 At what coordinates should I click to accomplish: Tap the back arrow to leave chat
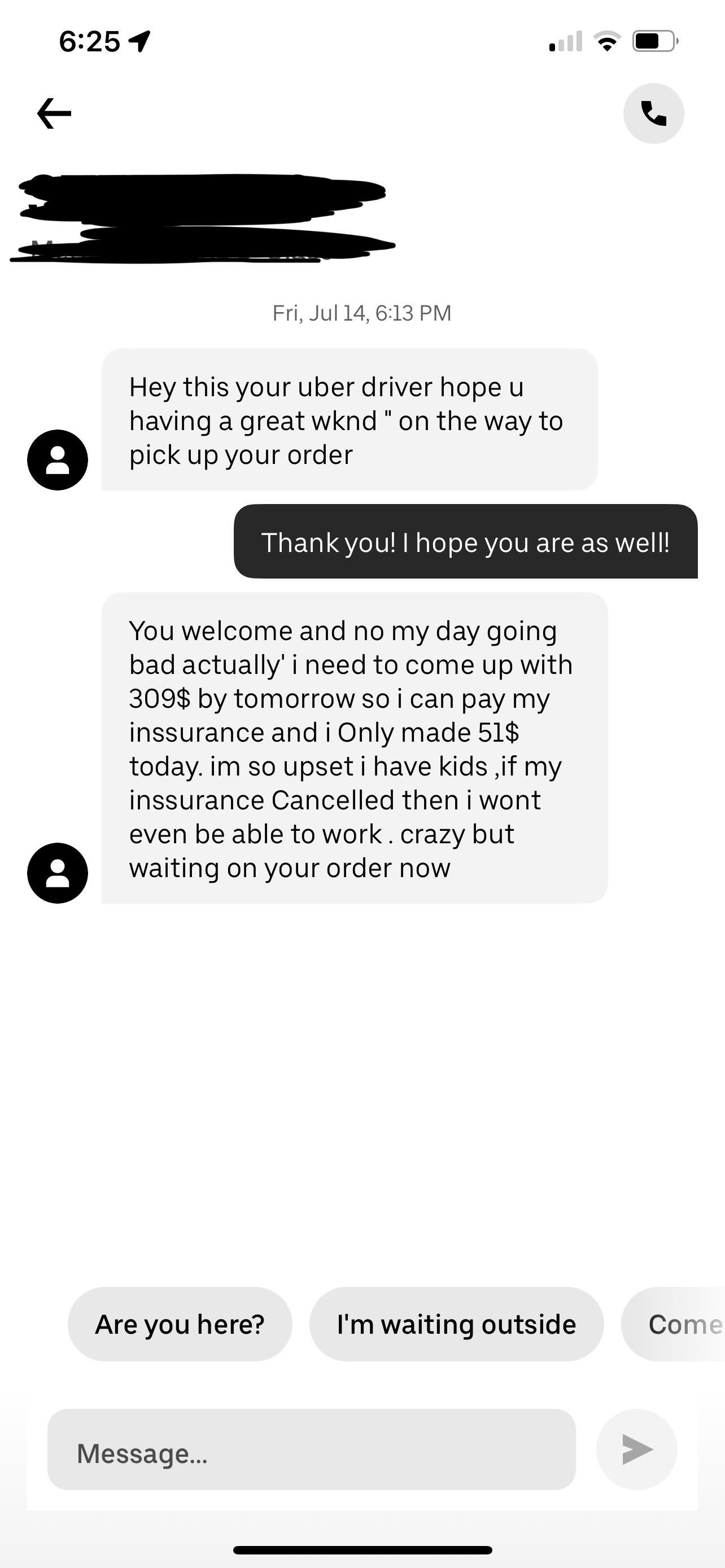pyautogui.click(x=54, y=113)
